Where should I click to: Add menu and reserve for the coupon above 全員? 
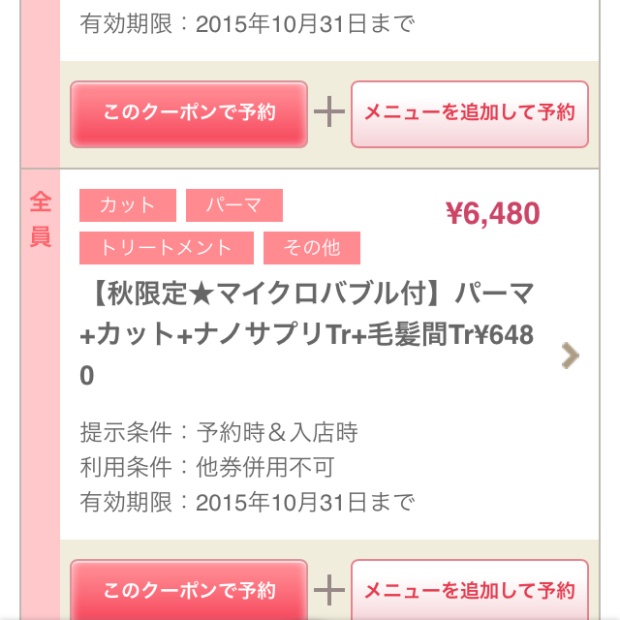click(x=469, y=113)
